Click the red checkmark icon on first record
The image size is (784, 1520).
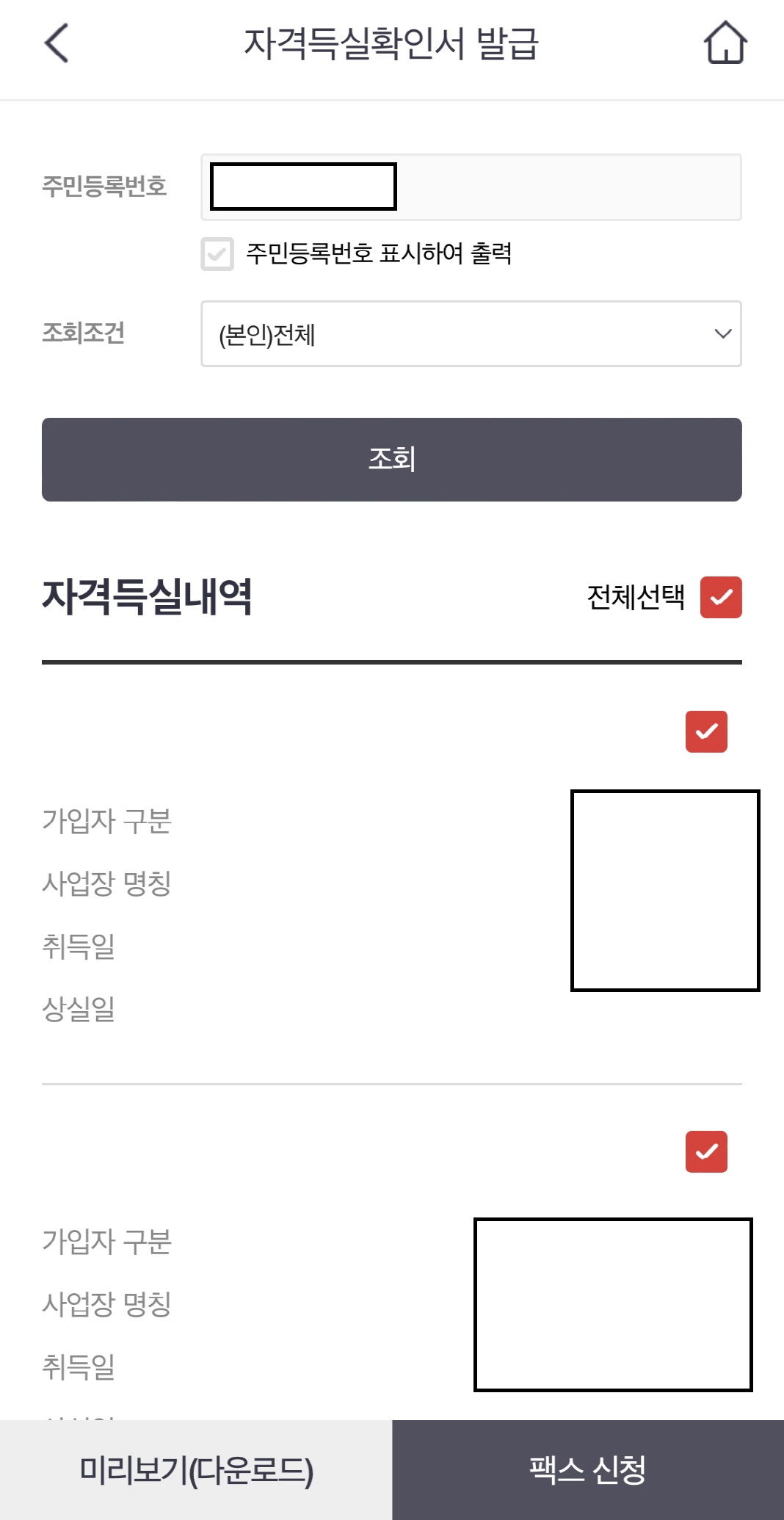(707, 730)
